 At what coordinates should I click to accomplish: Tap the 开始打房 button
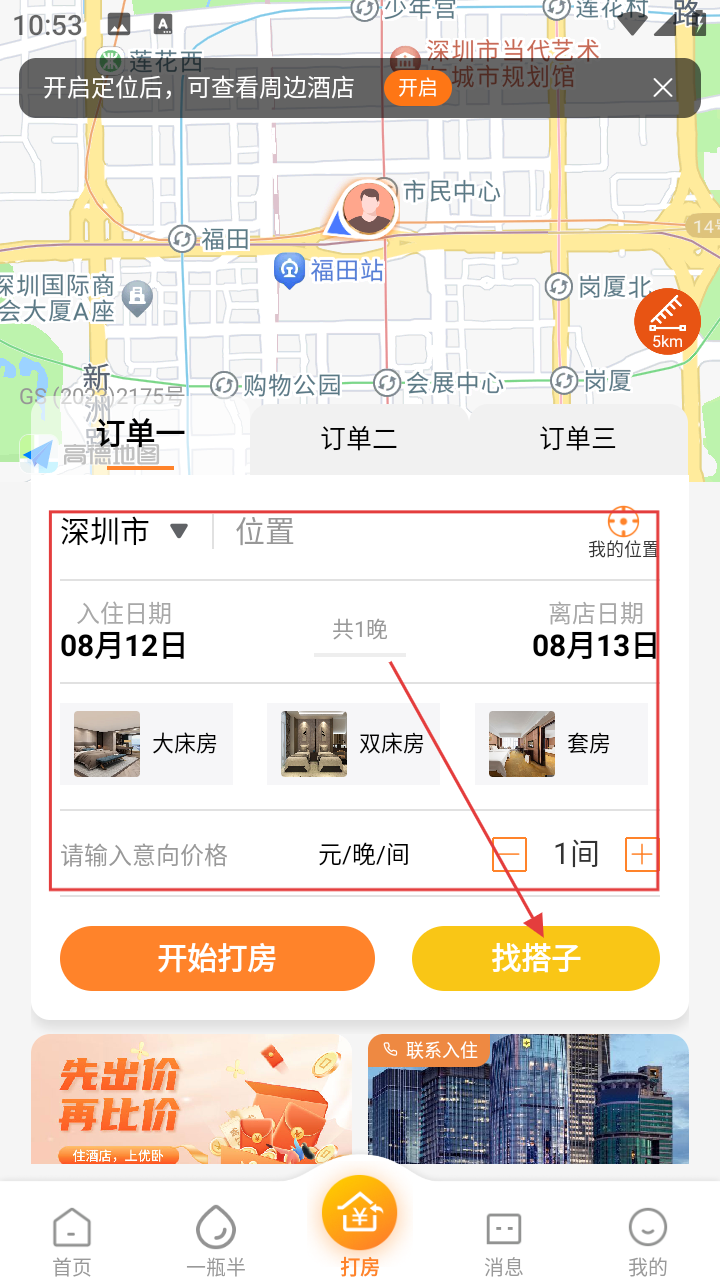[x=217, y=958]
